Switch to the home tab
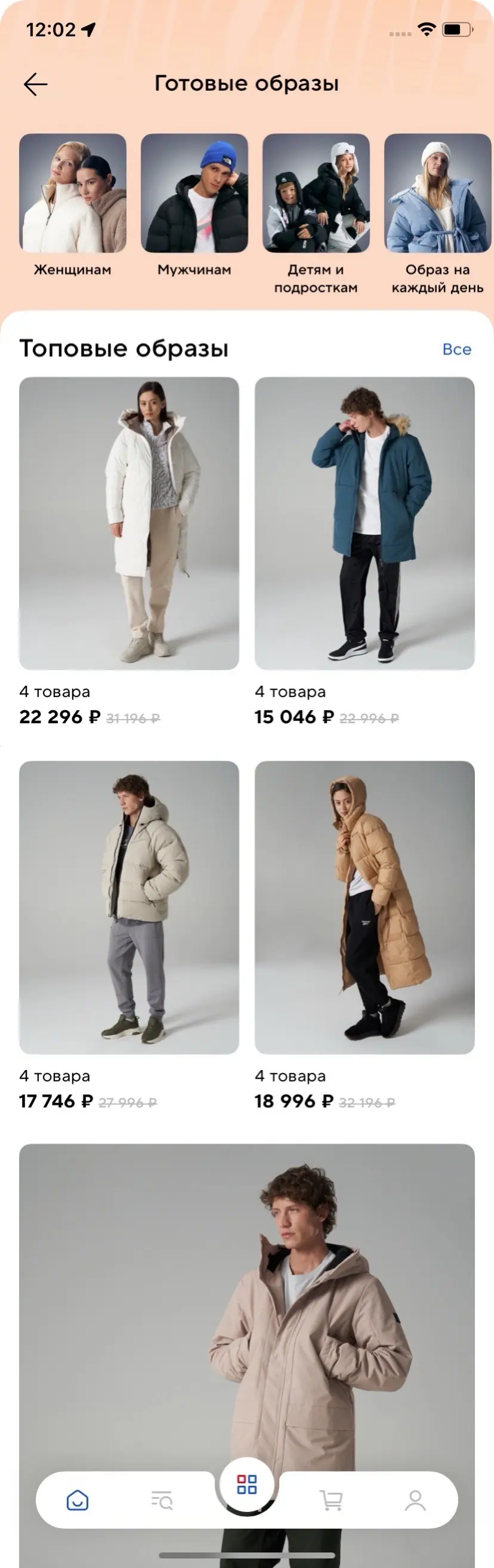The height and width of the screenshot is (1568, 494). [78, 1501]
